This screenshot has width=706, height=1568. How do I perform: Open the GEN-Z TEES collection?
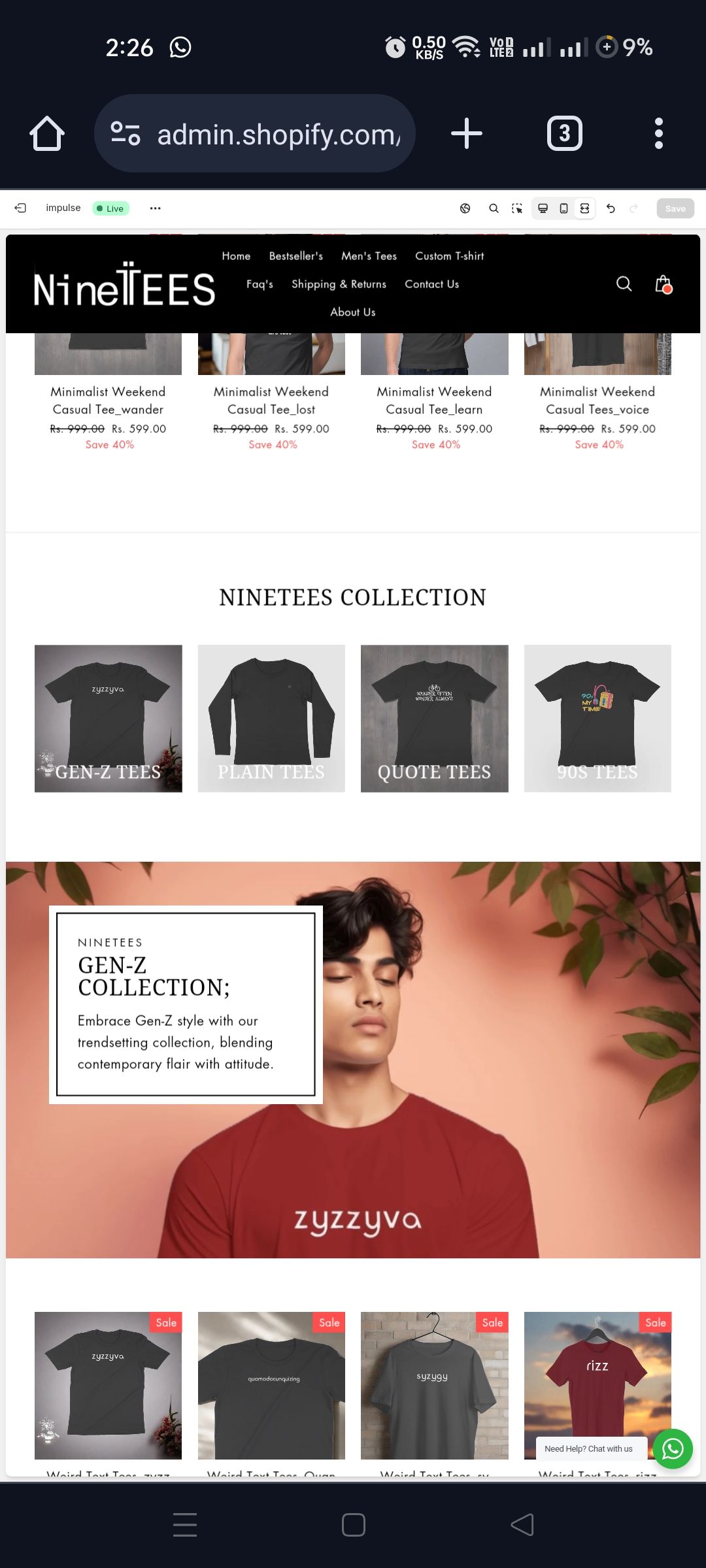point(108,718)
